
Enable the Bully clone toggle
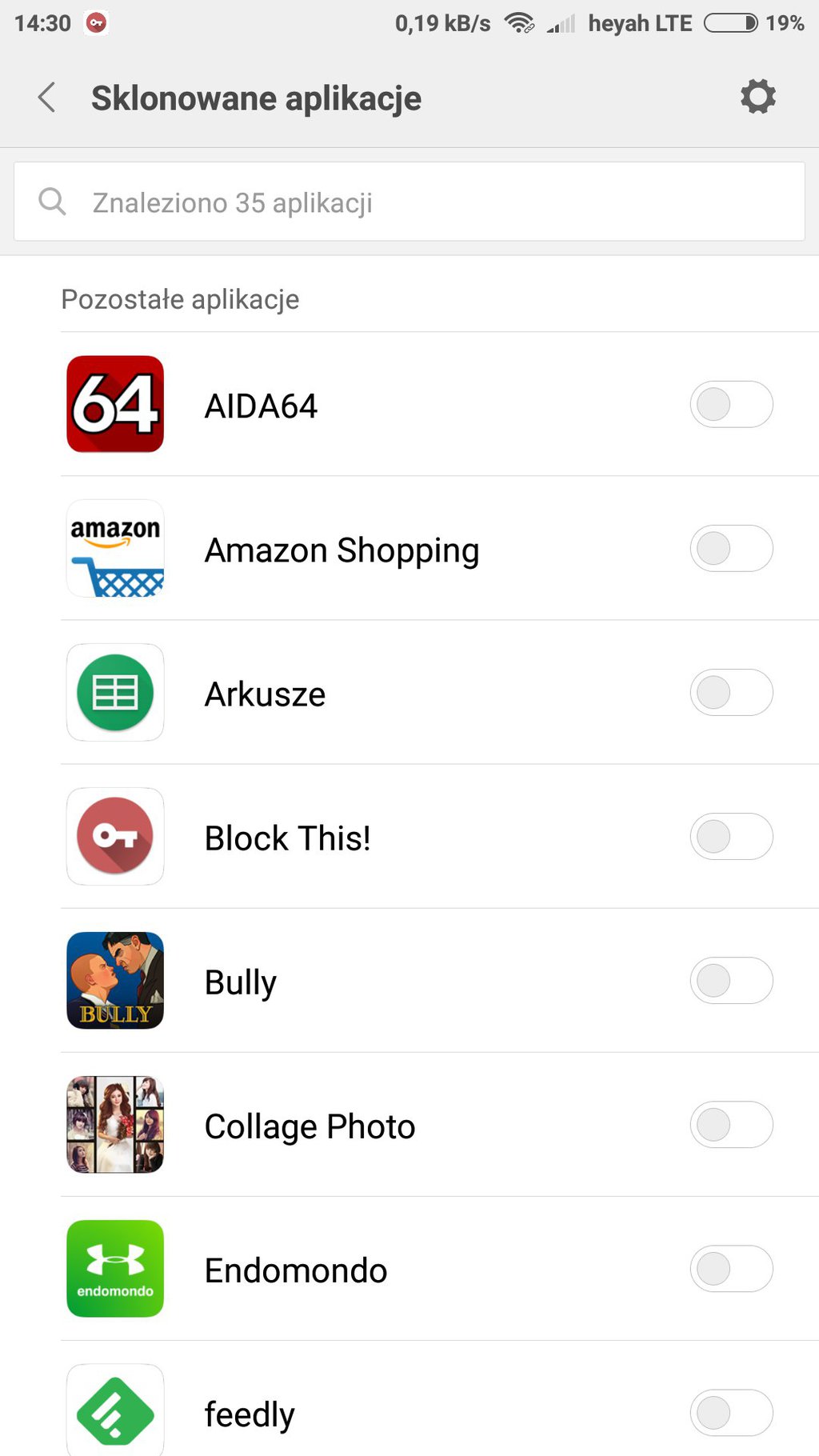point(731,981)
